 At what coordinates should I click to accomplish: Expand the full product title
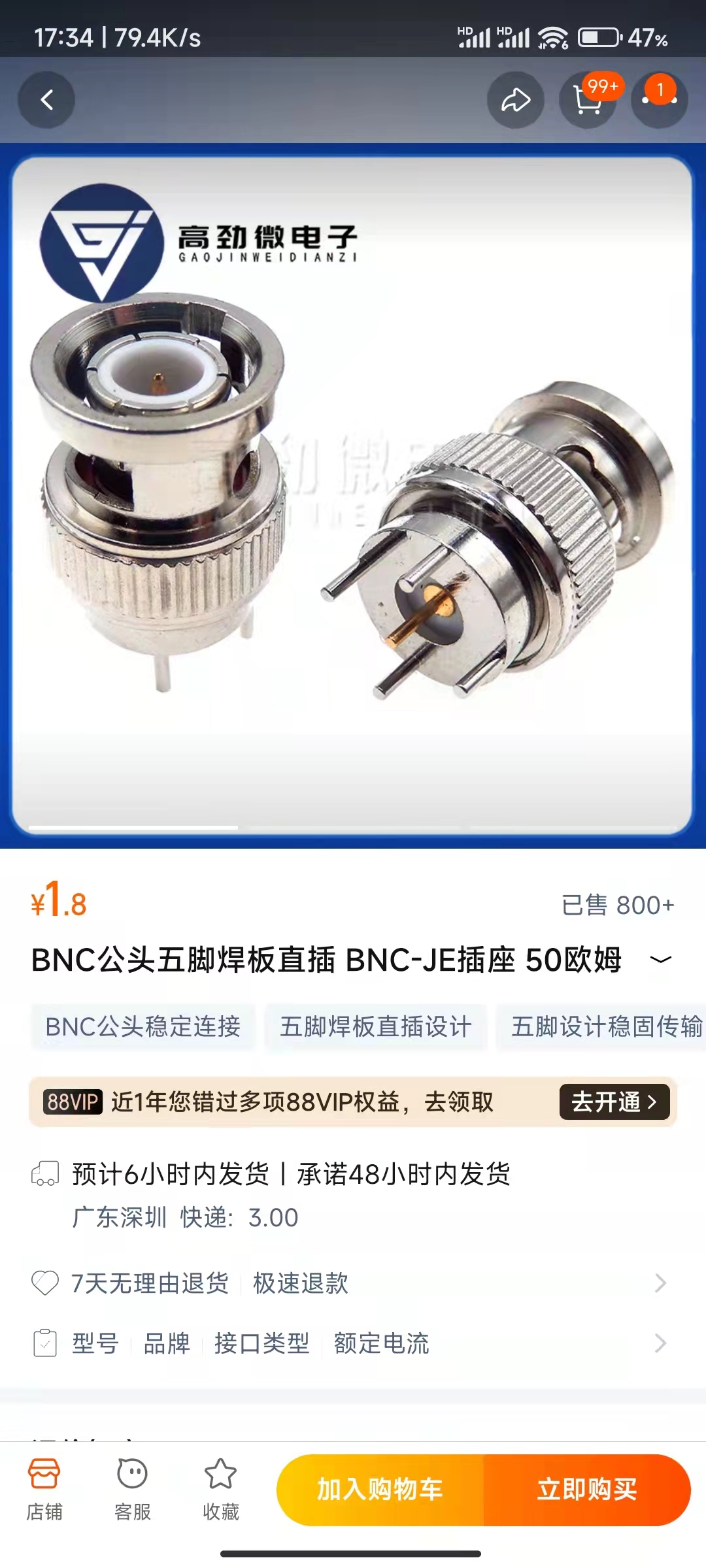660,960
